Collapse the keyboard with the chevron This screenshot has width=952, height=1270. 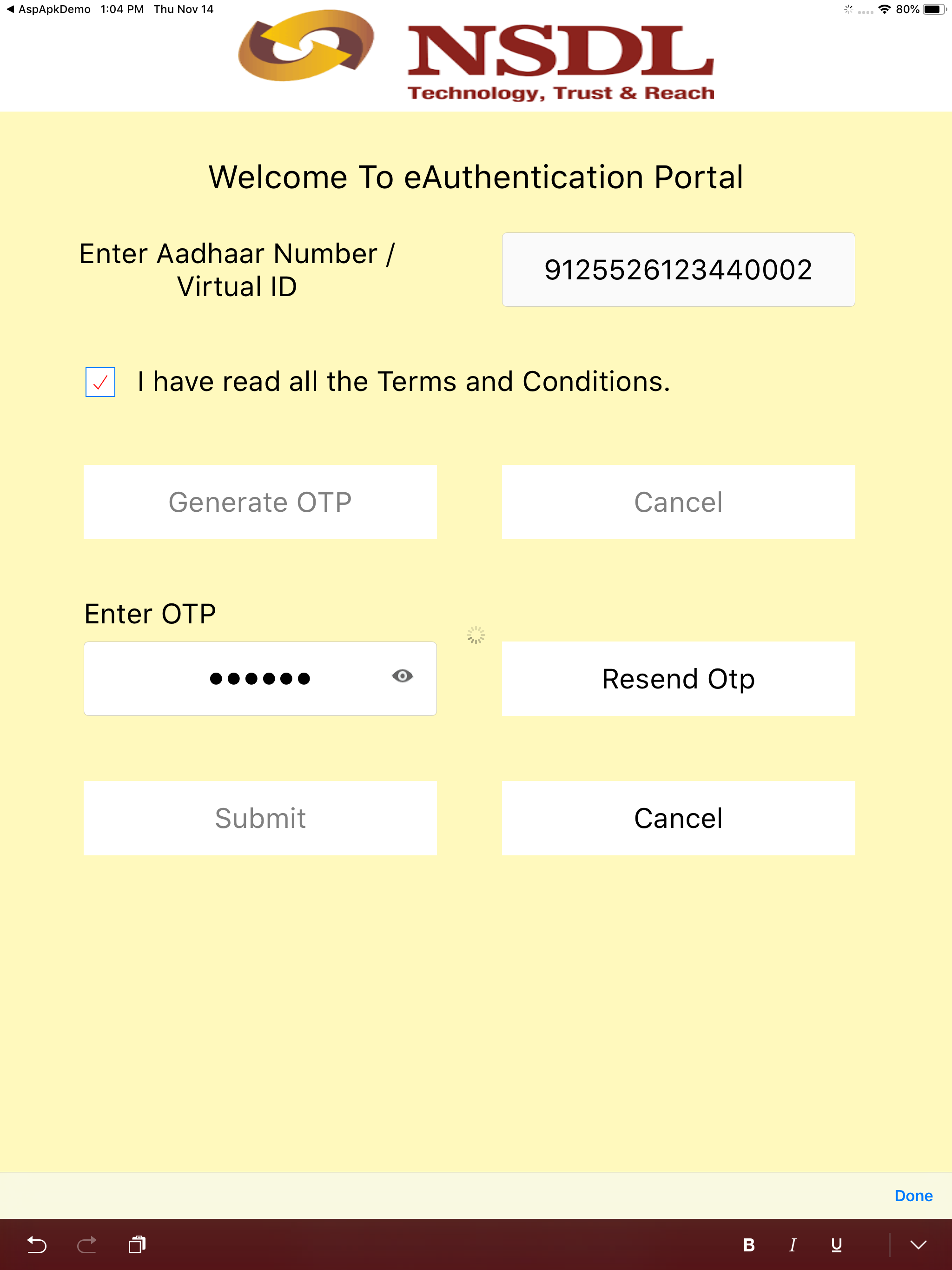coord(917,1245)
